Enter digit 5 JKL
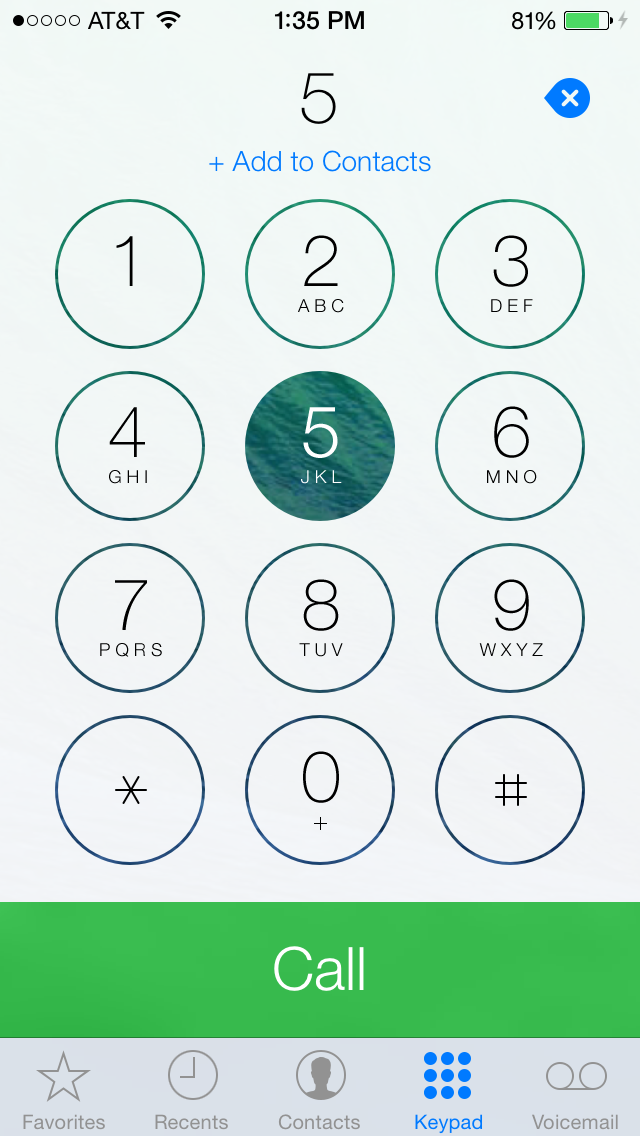 point(320,446)
